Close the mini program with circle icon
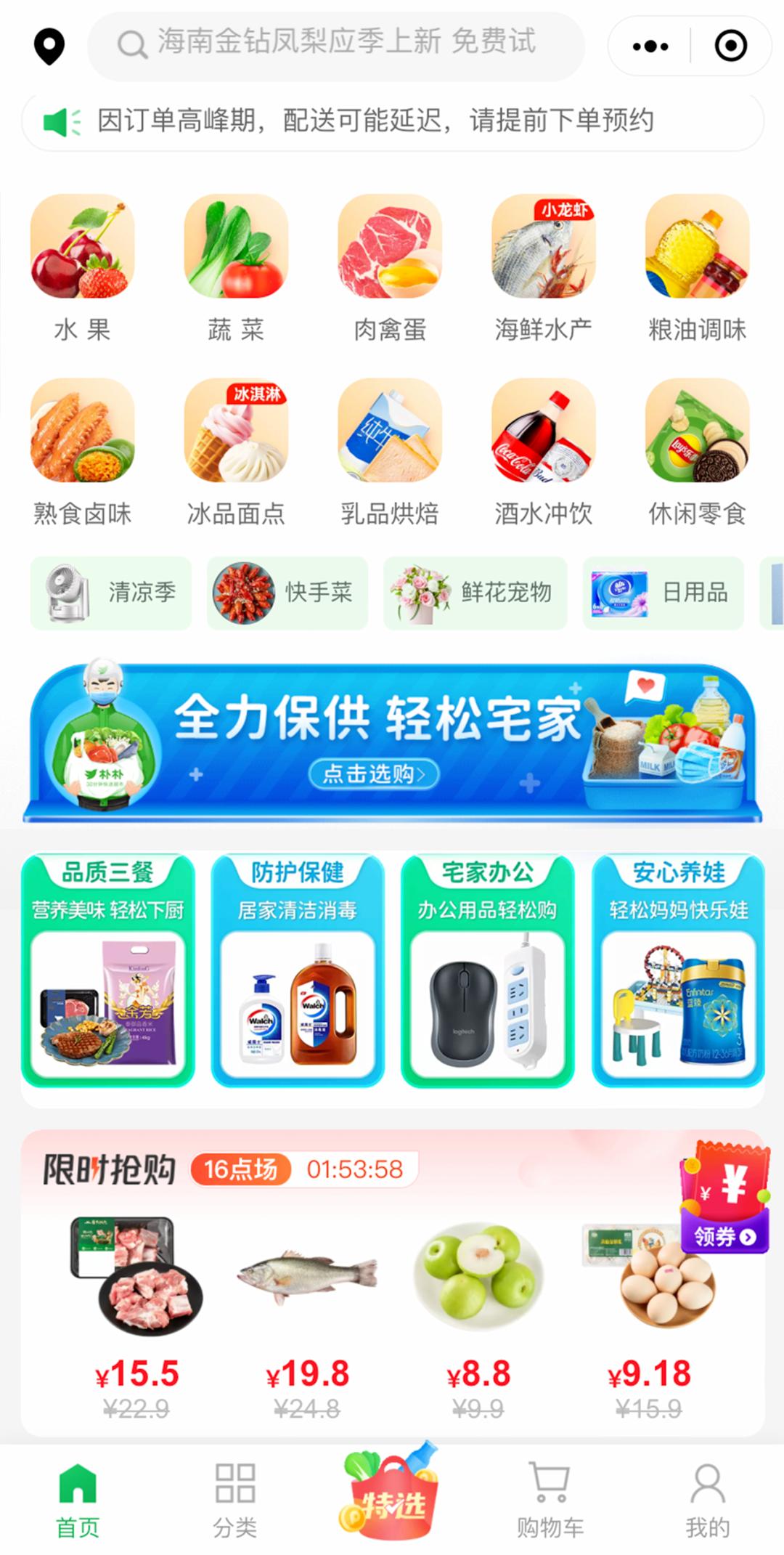Screen dimensions: 784x1555 [730, 46]
